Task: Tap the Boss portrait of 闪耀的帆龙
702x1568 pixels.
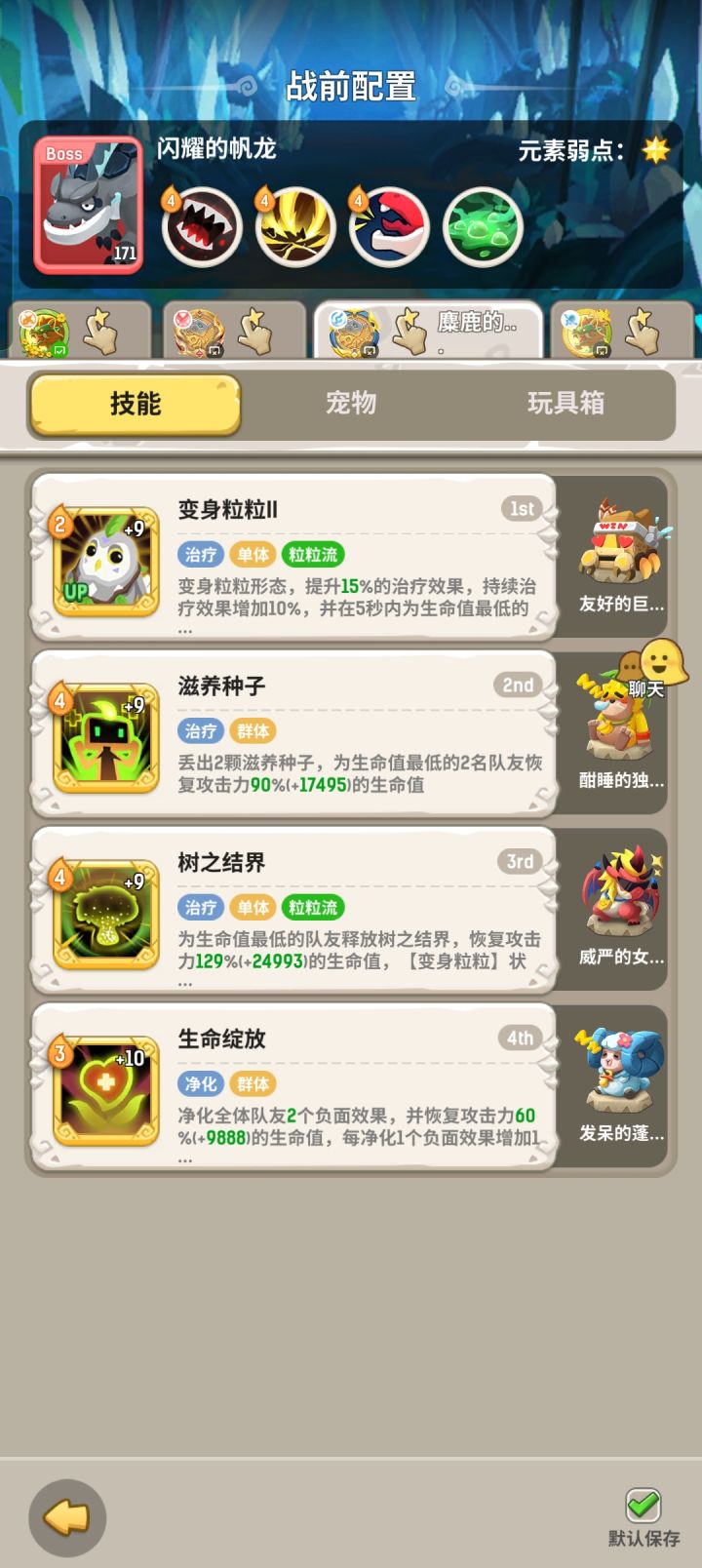Action: [x=88, y=205]
